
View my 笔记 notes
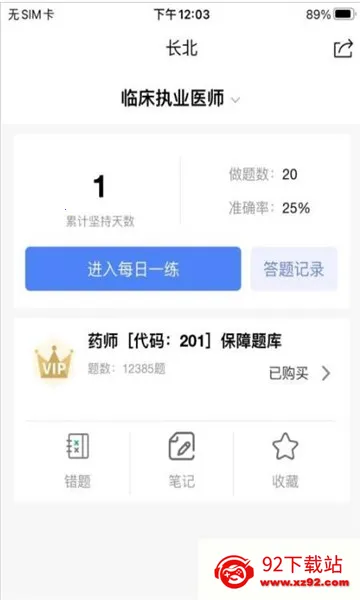[182, 461]
